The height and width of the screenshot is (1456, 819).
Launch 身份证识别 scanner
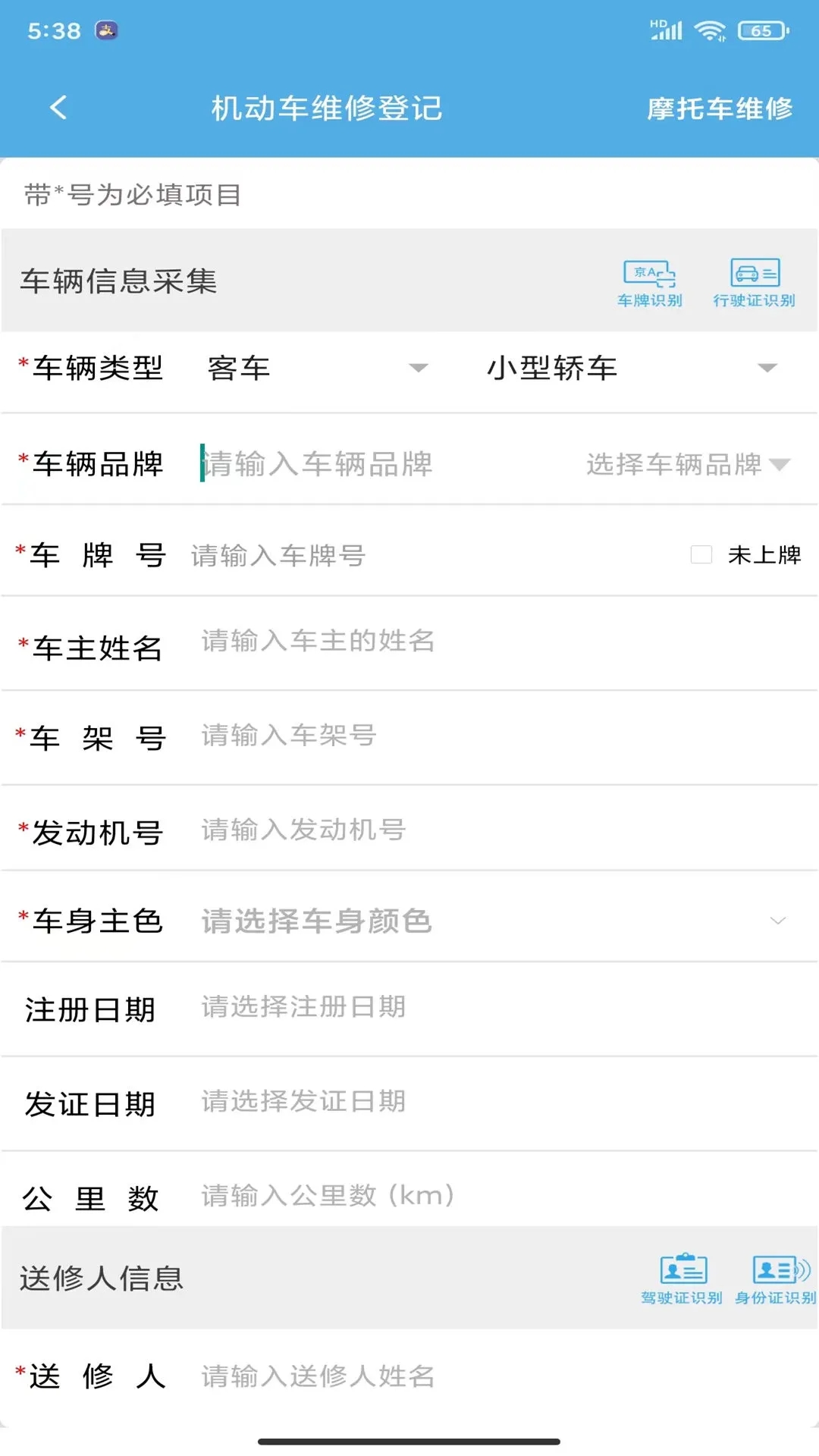pos(775,1279)
